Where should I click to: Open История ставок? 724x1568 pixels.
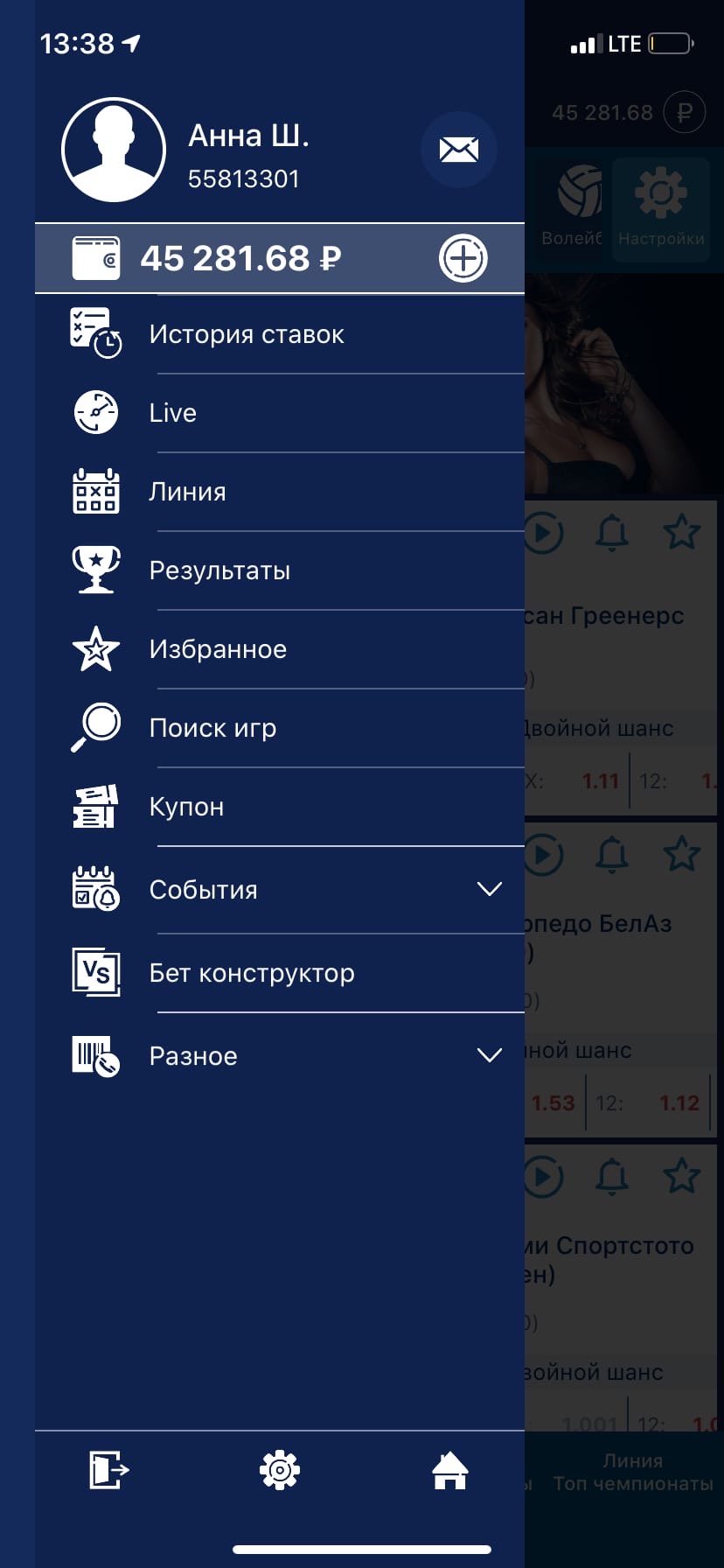coord(247,334)
